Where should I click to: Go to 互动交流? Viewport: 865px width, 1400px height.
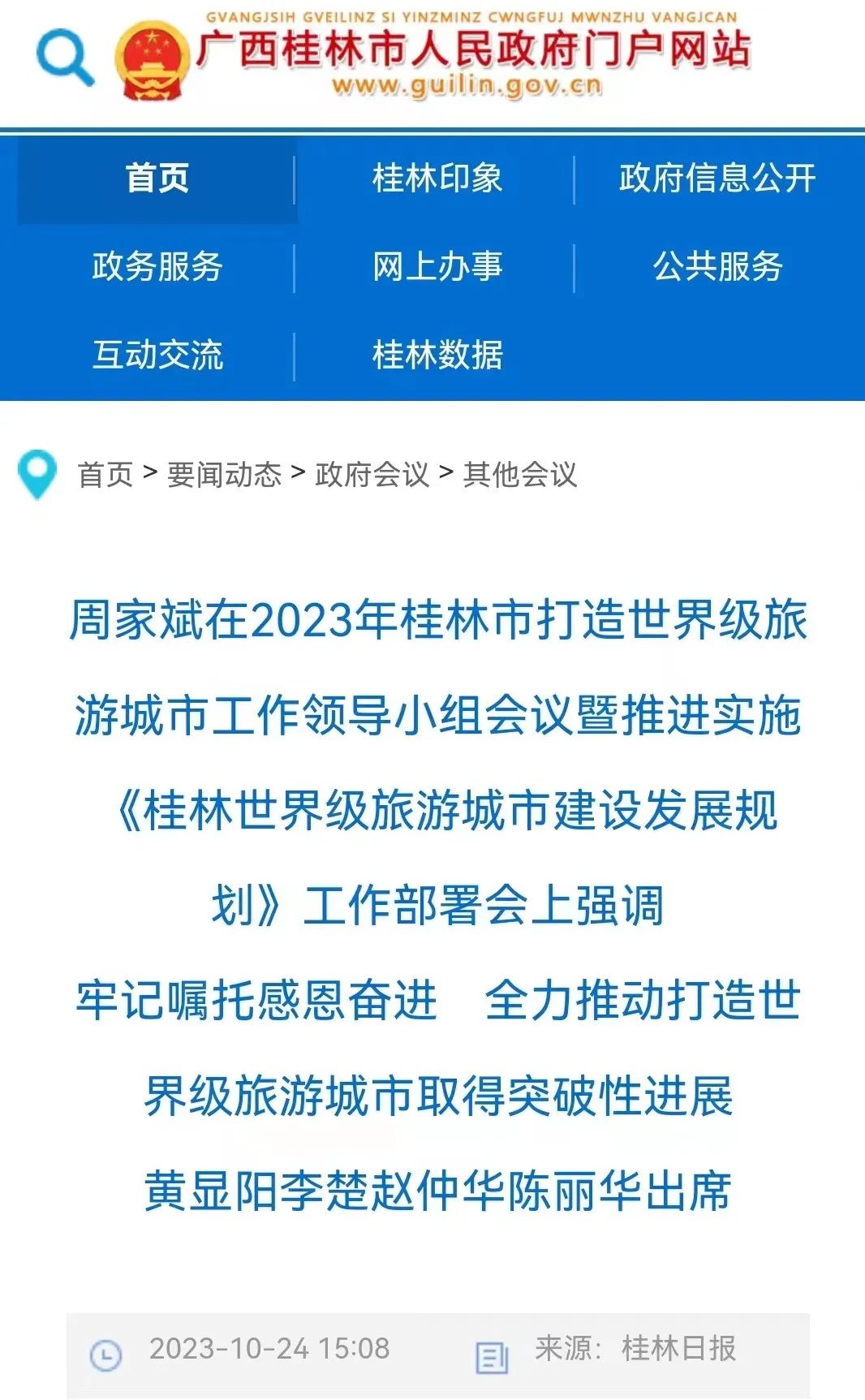click(157, 355)
